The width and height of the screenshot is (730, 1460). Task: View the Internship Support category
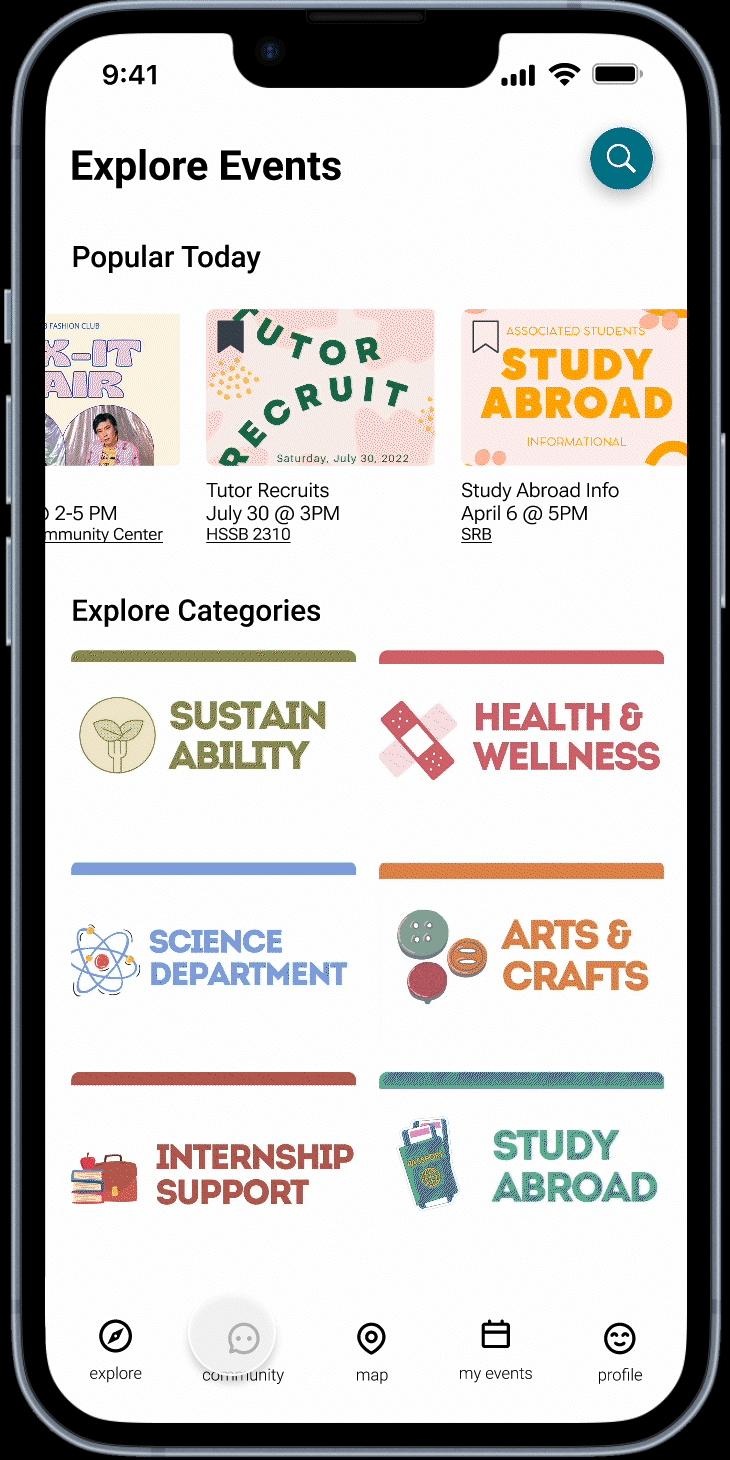[213, 1165]
